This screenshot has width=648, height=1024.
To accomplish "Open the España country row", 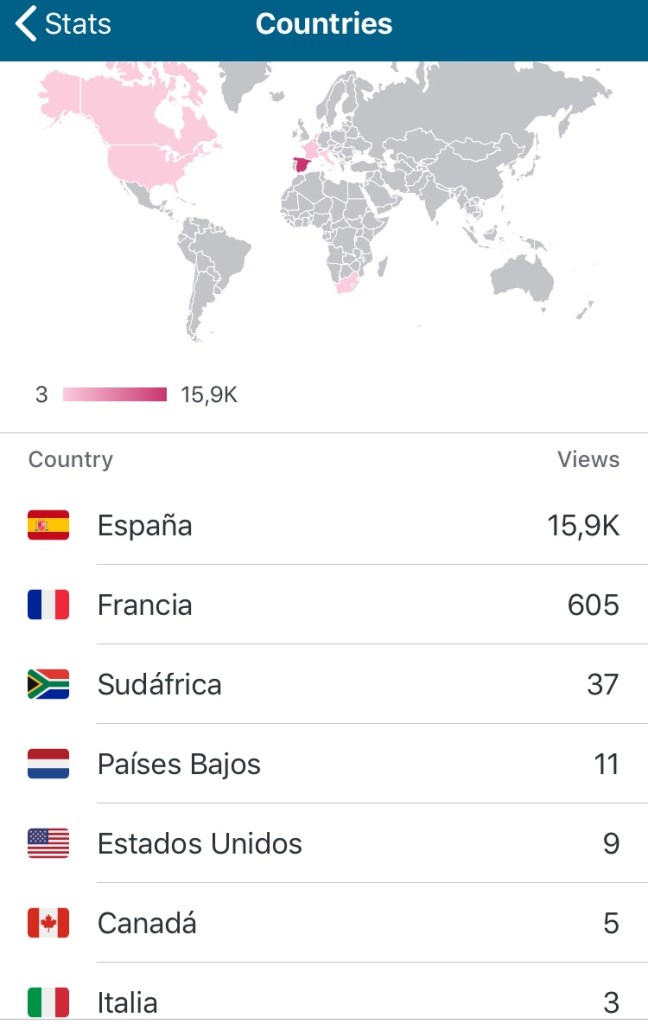I will pyautogui.click(x=324, y=525).
